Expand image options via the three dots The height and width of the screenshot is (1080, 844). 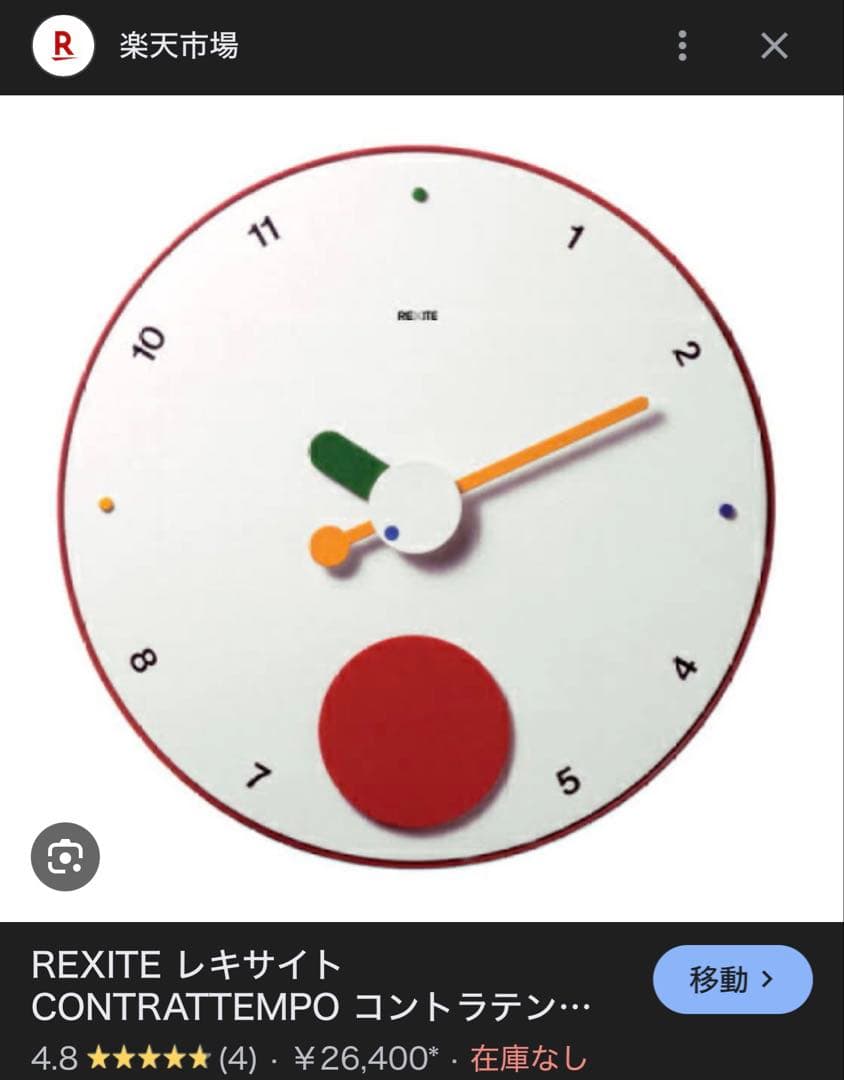tap(683, 45)
